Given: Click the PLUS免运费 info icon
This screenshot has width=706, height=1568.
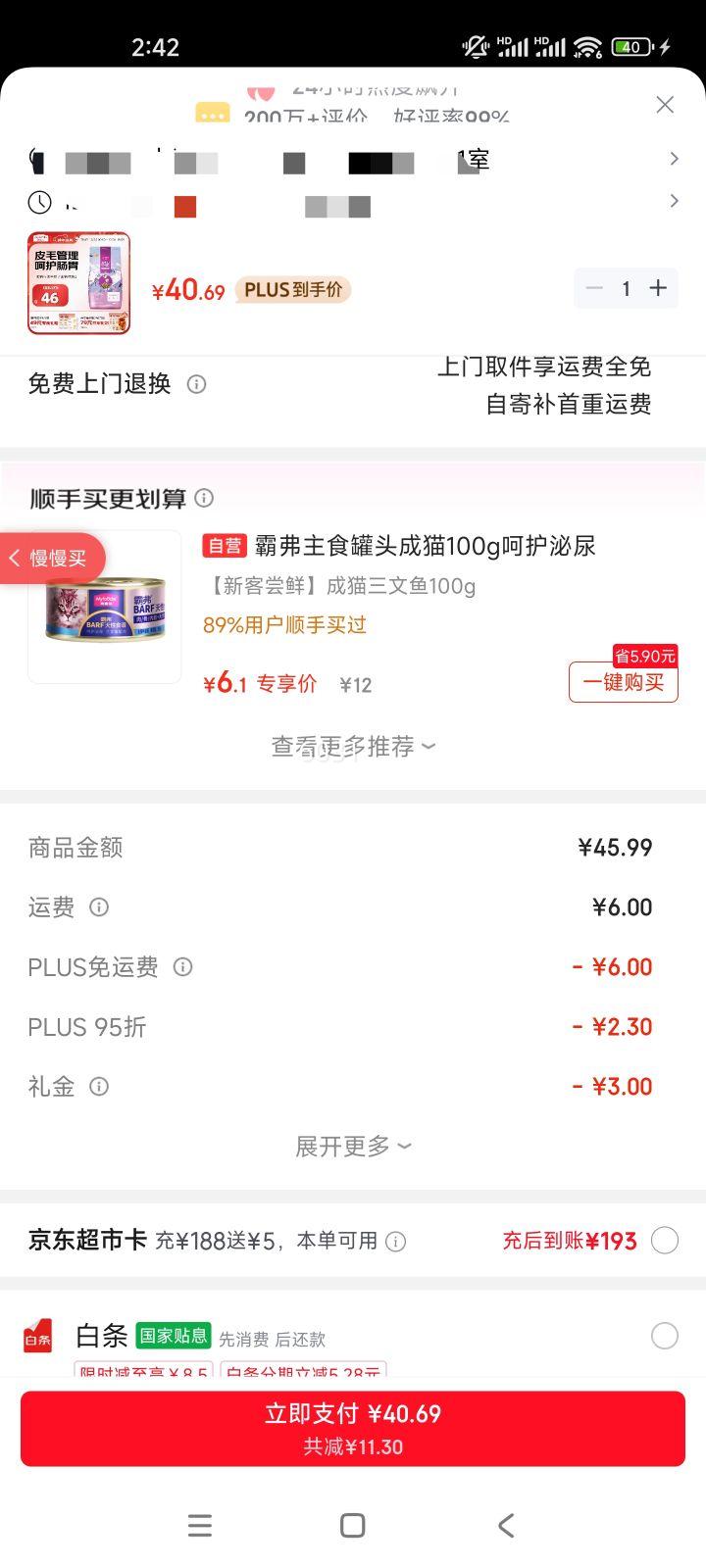Looking at the screenshot, I should click(x=182, y=967).
